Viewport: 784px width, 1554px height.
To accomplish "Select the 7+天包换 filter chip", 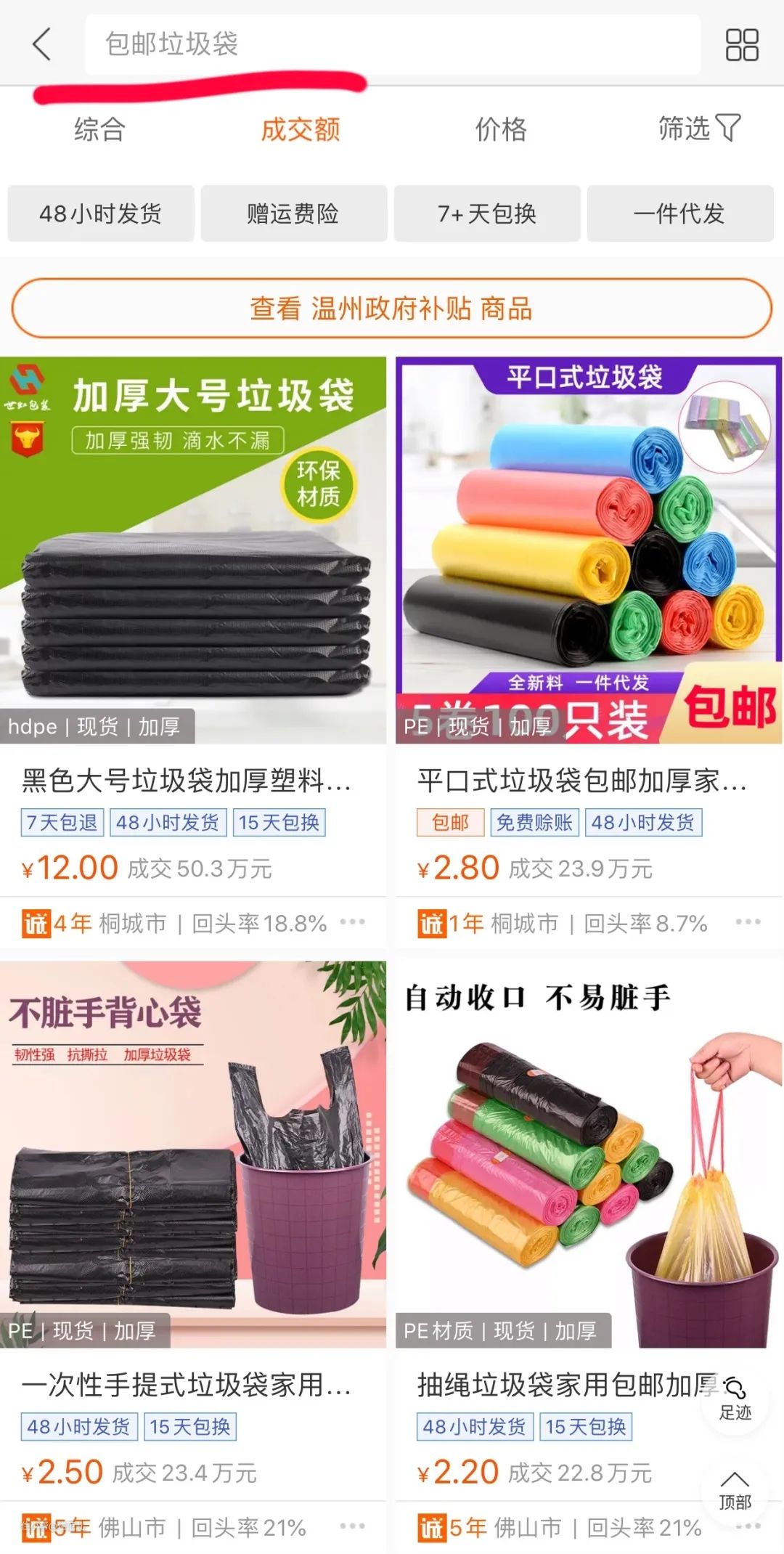I will click(x=487, y=213).
